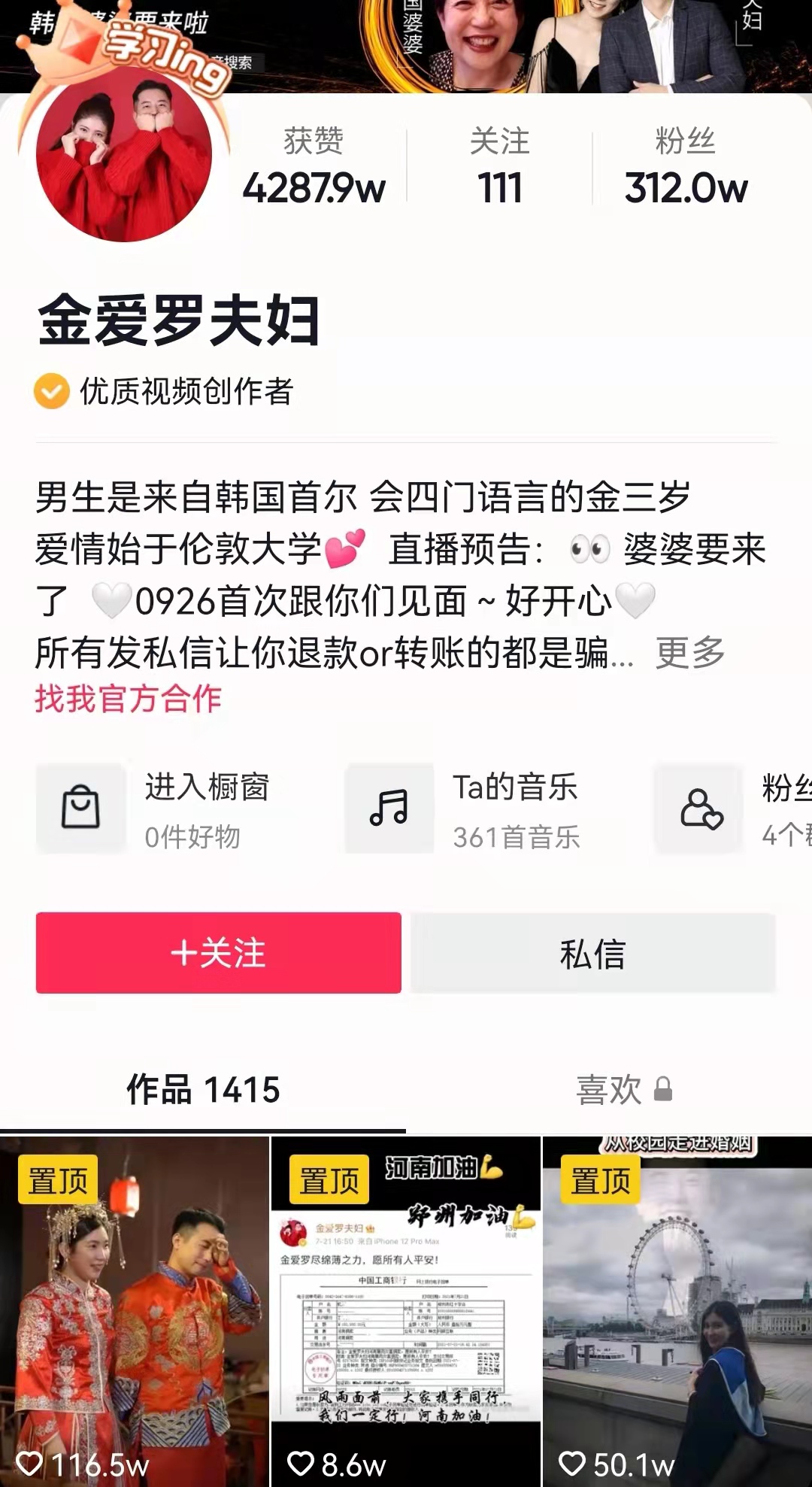
Task: Open the 金爱罗夫妇 profile avatar
Action: click(x=124, y=154)
